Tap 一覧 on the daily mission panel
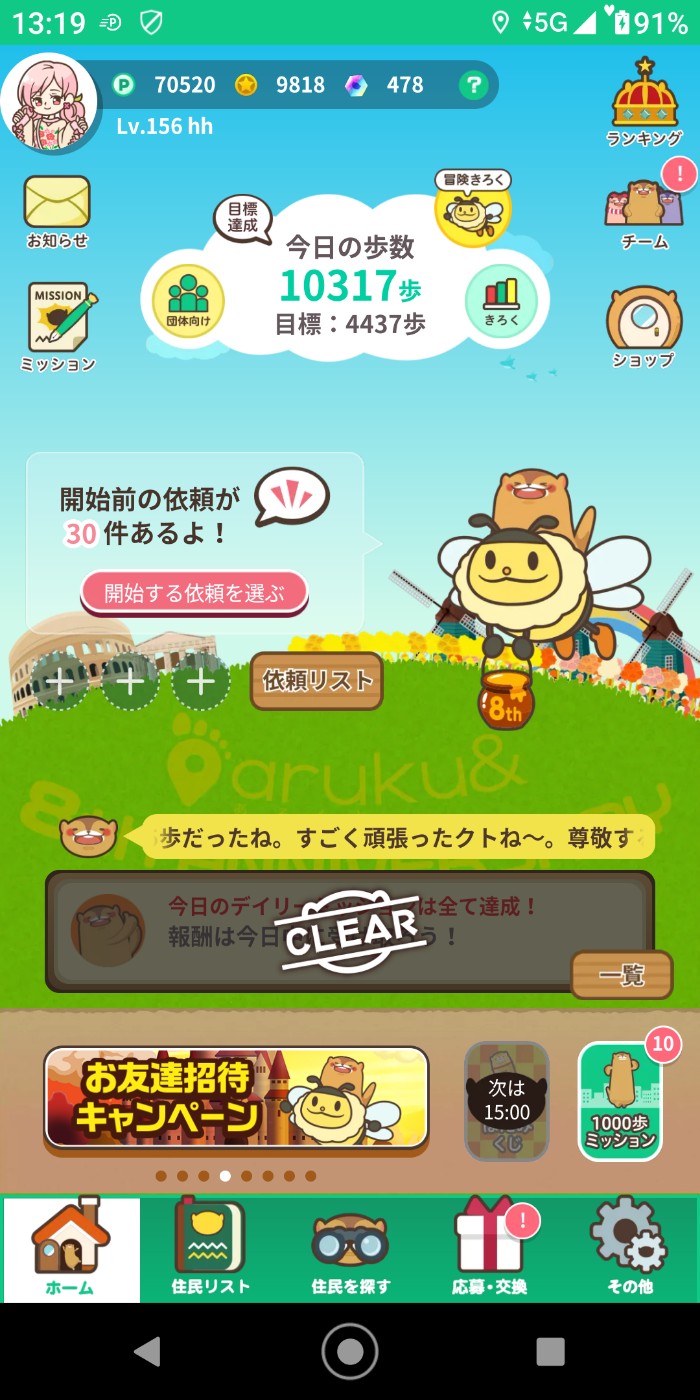 (x=621, y=975)
